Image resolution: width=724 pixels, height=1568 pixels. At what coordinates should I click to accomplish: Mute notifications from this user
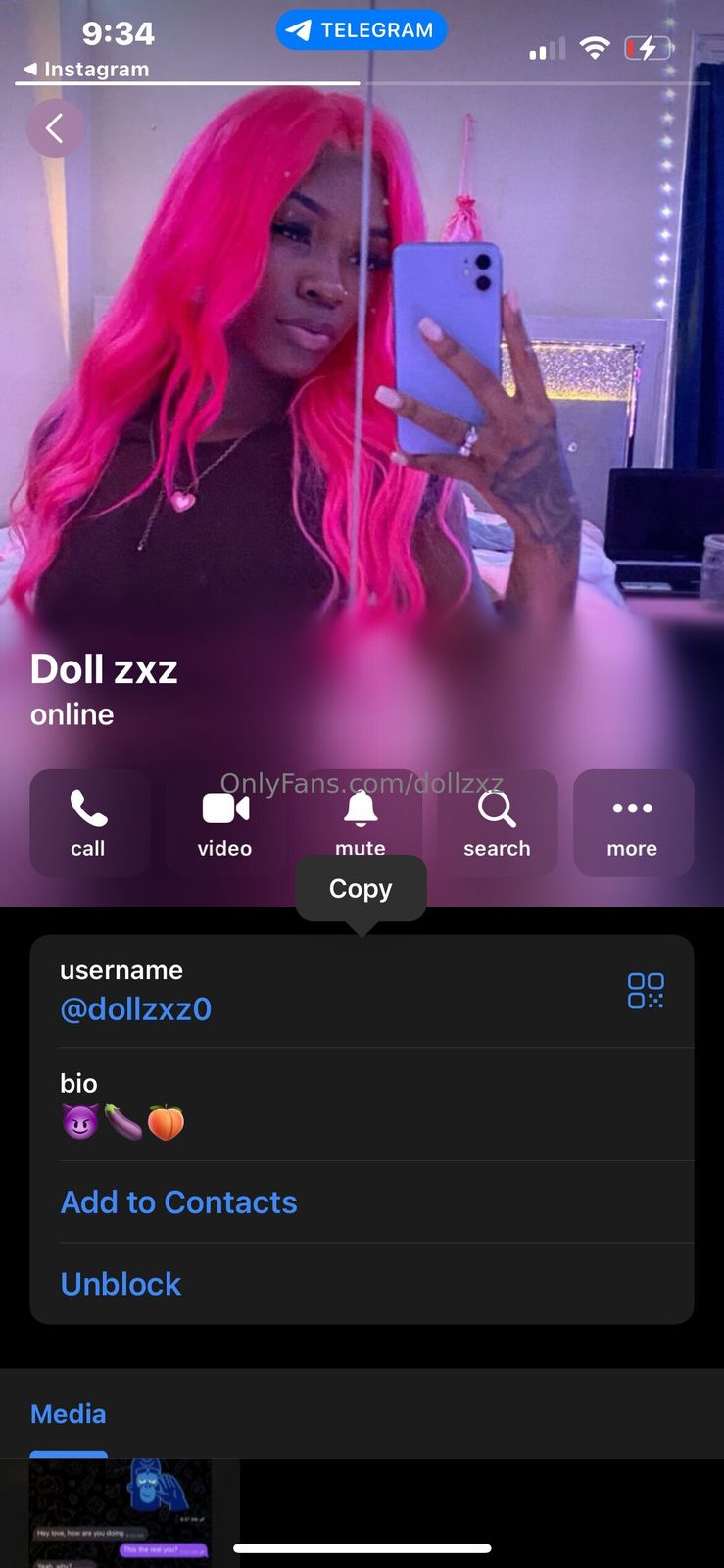point(361,821)
